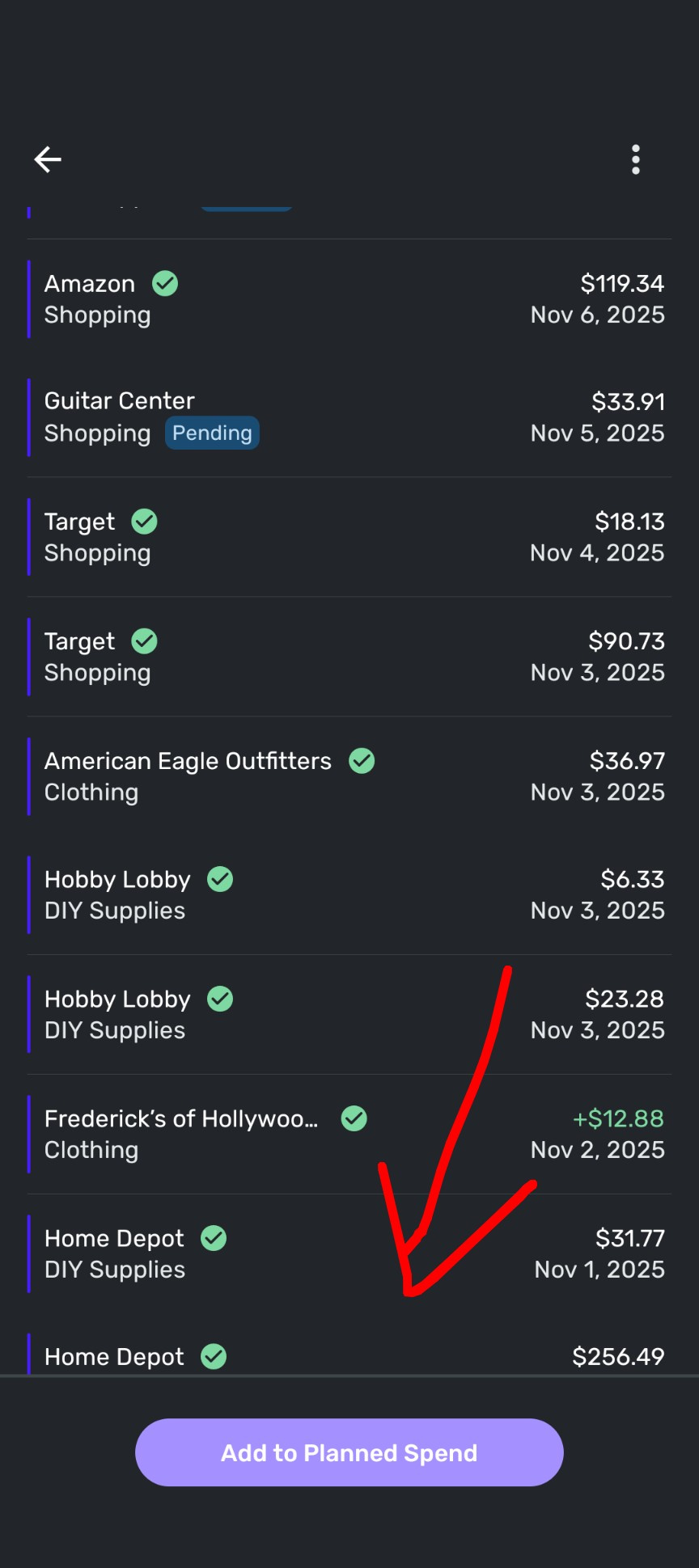Image resolution: width=699 pixels, height=1568 pixels.
Task: Open the Amazon $119.34 transaction
Action: tap(349, 299)
